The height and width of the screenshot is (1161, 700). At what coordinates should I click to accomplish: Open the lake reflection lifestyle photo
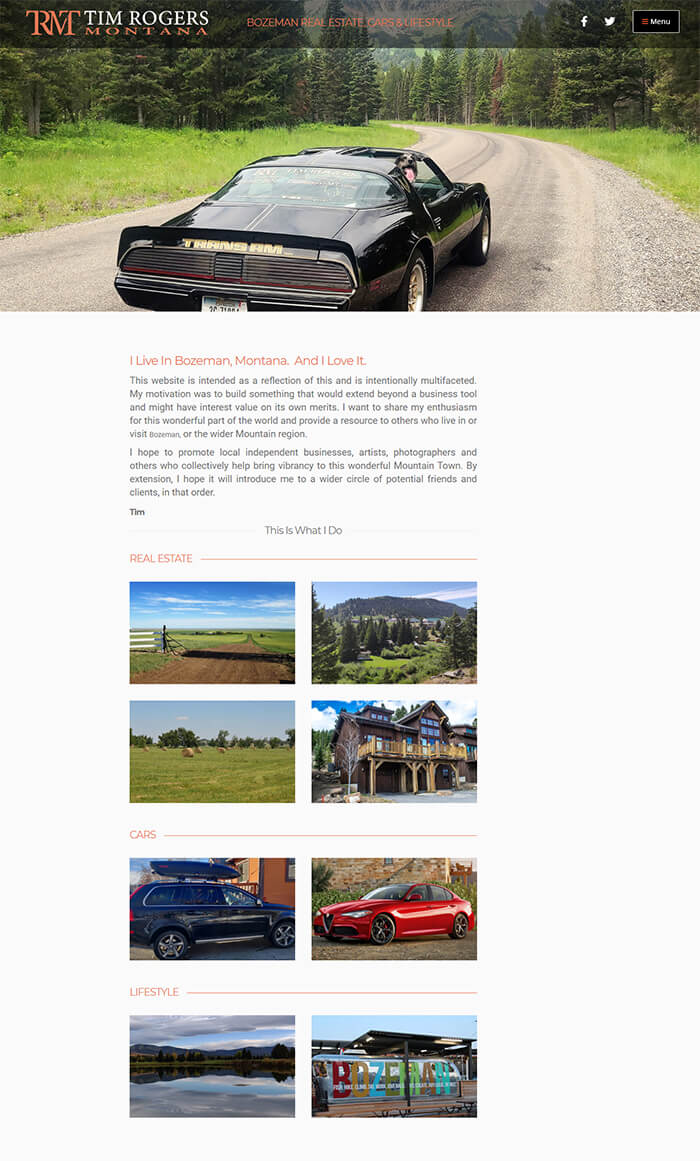point(212,1066)
